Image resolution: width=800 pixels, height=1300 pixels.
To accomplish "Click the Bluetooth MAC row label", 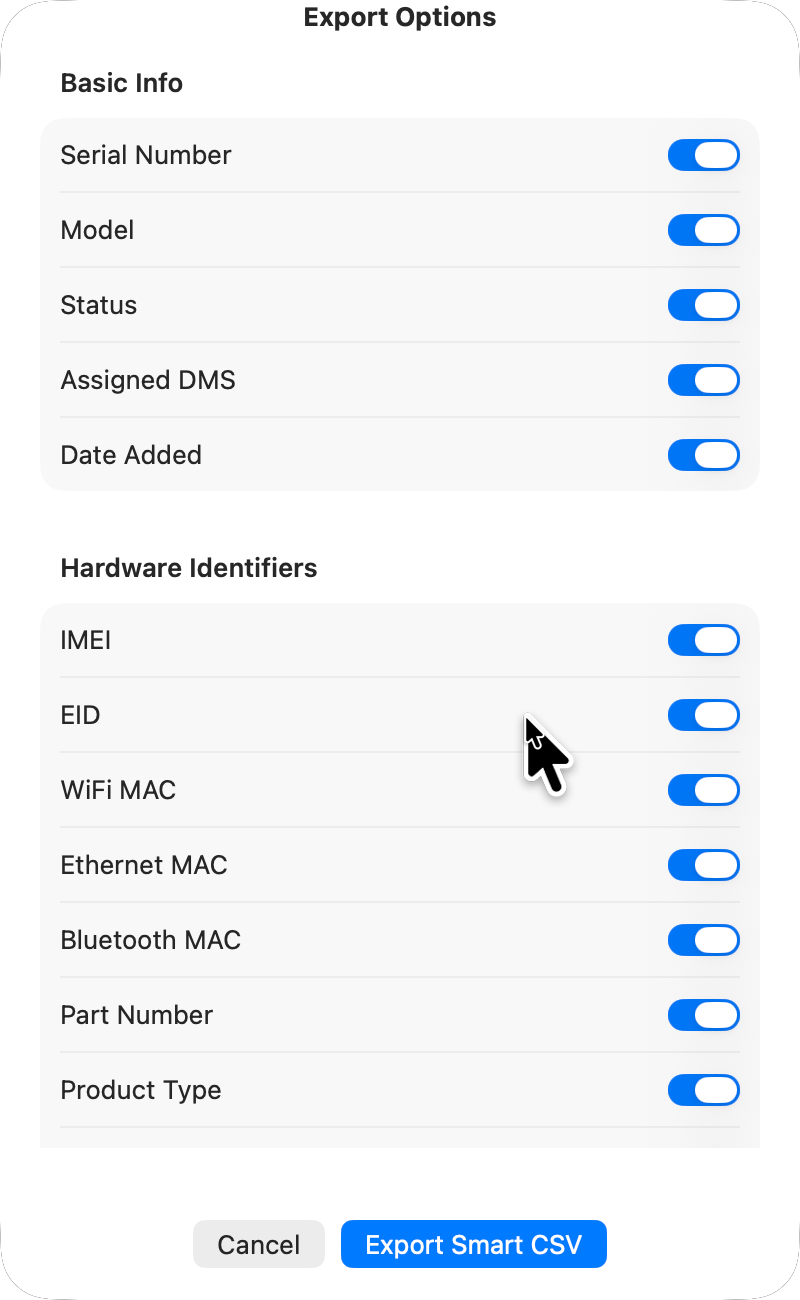I will [x=150, y=940].
